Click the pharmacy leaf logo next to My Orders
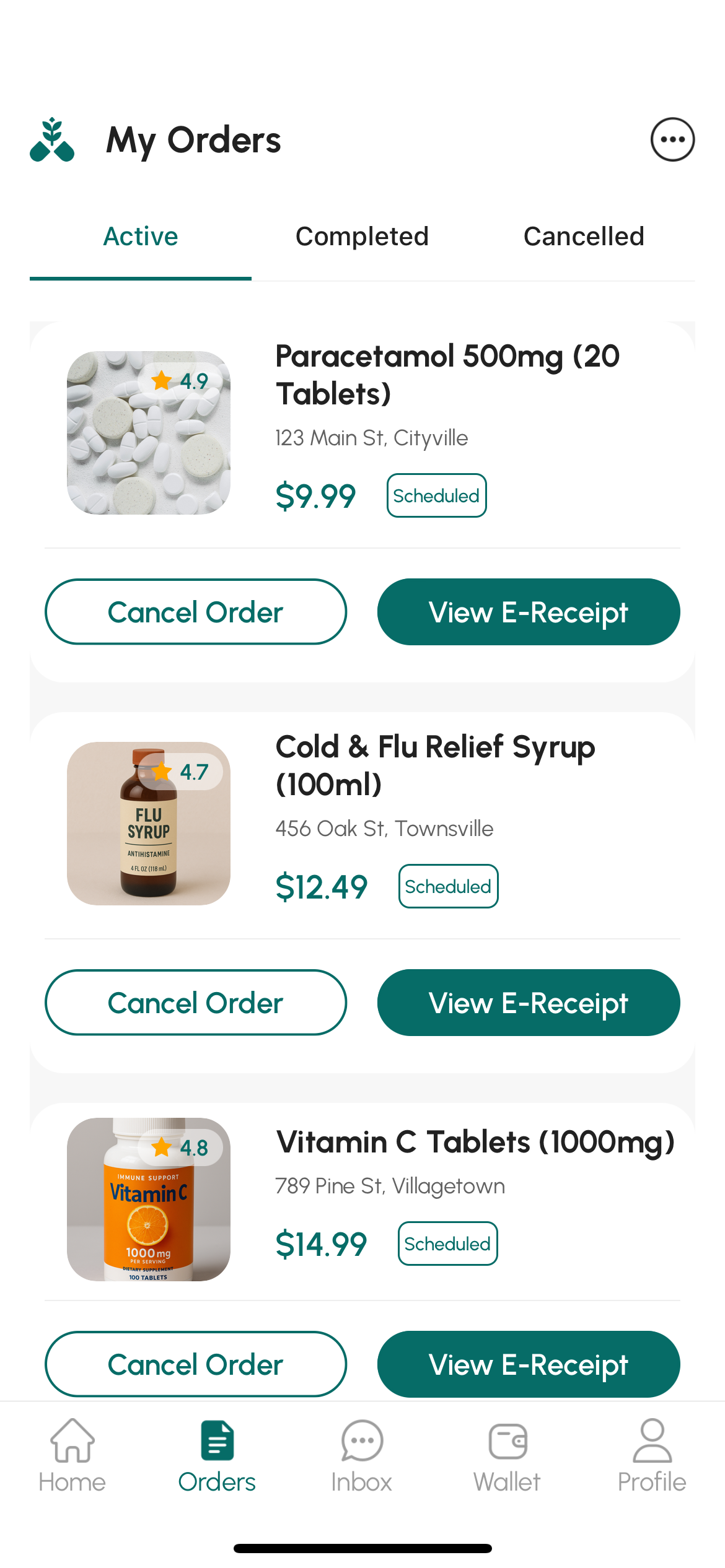 (x=53, y=139)
